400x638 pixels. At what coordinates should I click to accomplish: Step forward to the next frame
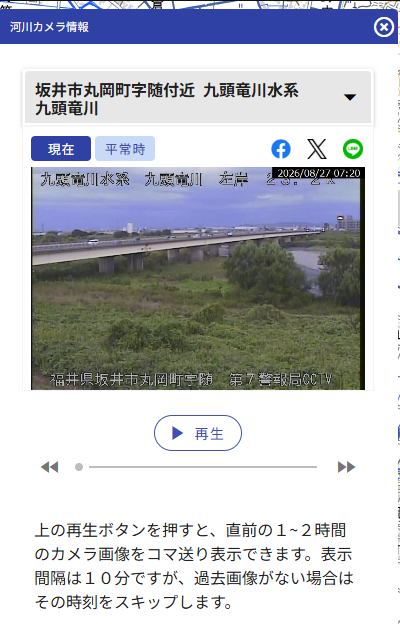coord(347,467)
